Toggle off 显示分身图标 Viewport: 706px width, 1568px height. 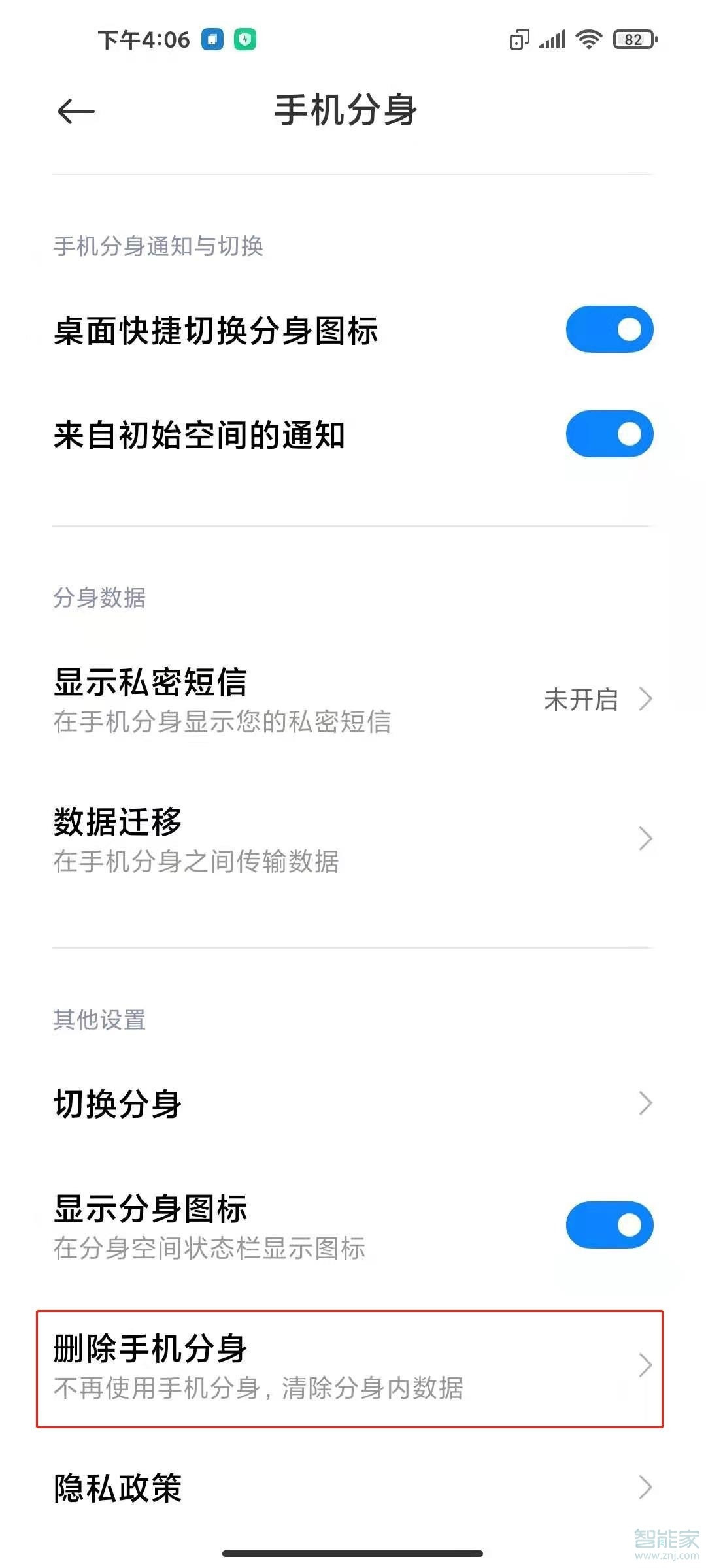[x=608, y=1225]
